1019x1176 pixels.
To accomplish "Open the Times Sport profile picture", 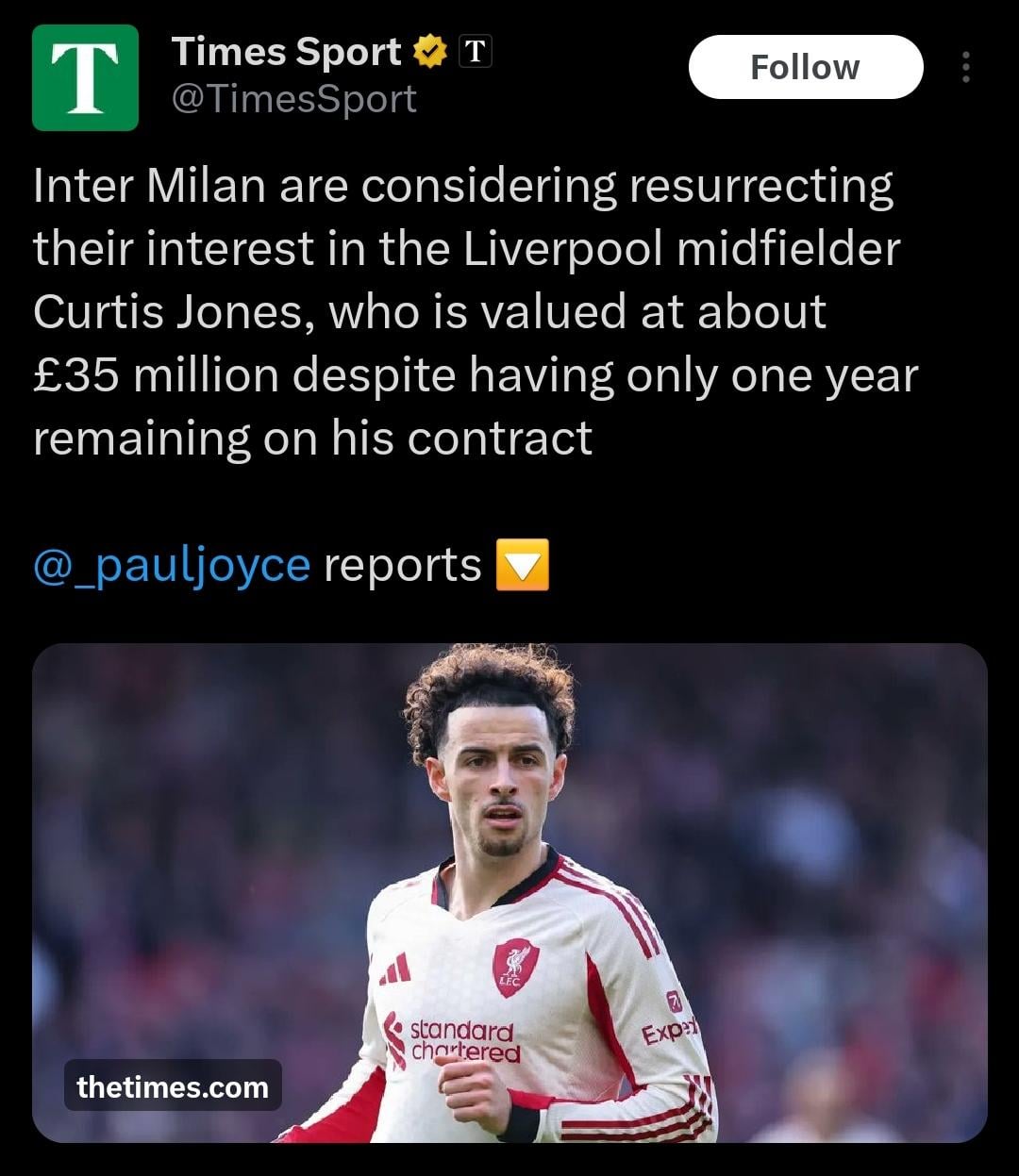I will pos(85,77).
